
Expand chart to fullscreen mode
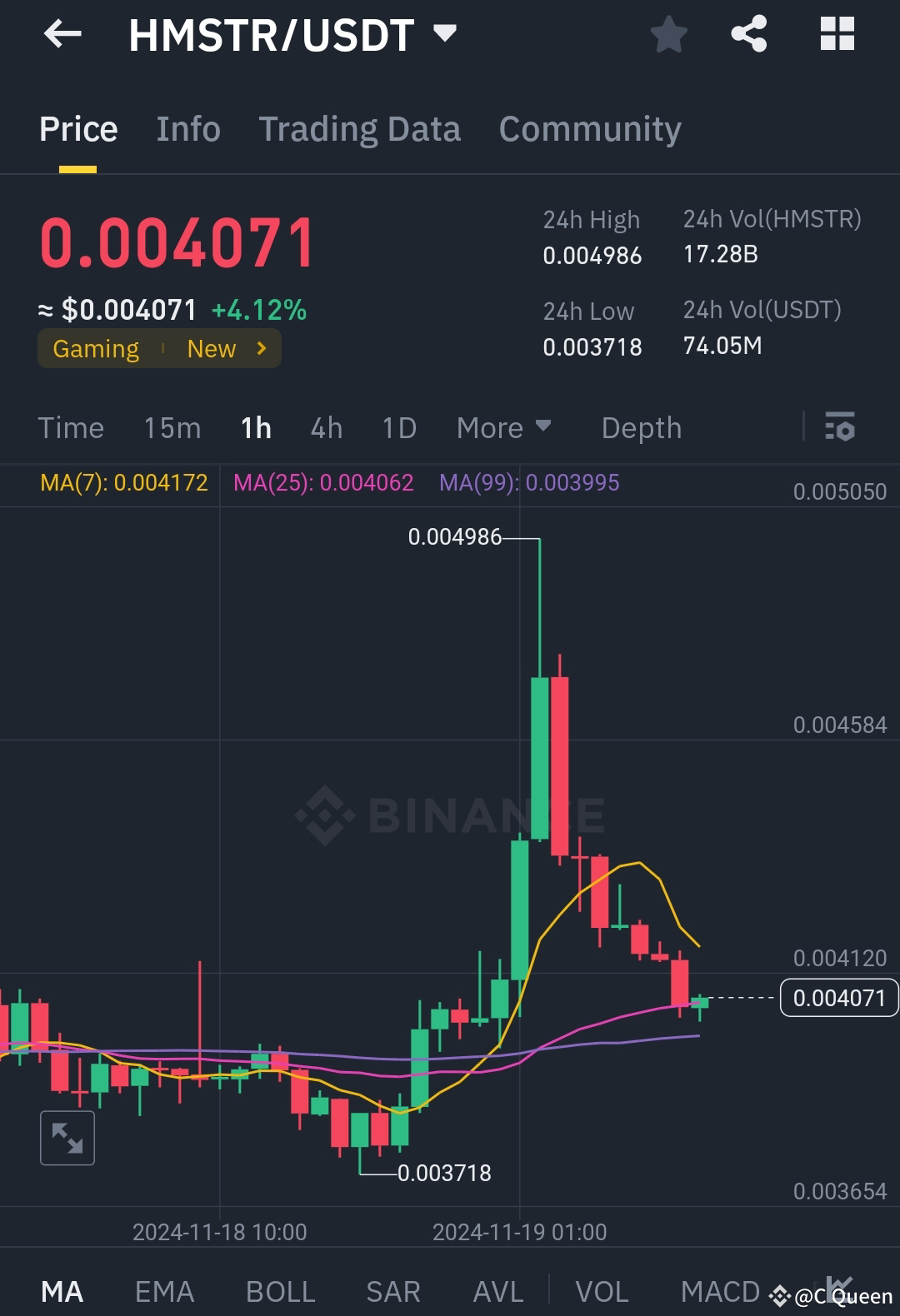click(67, 1137)
